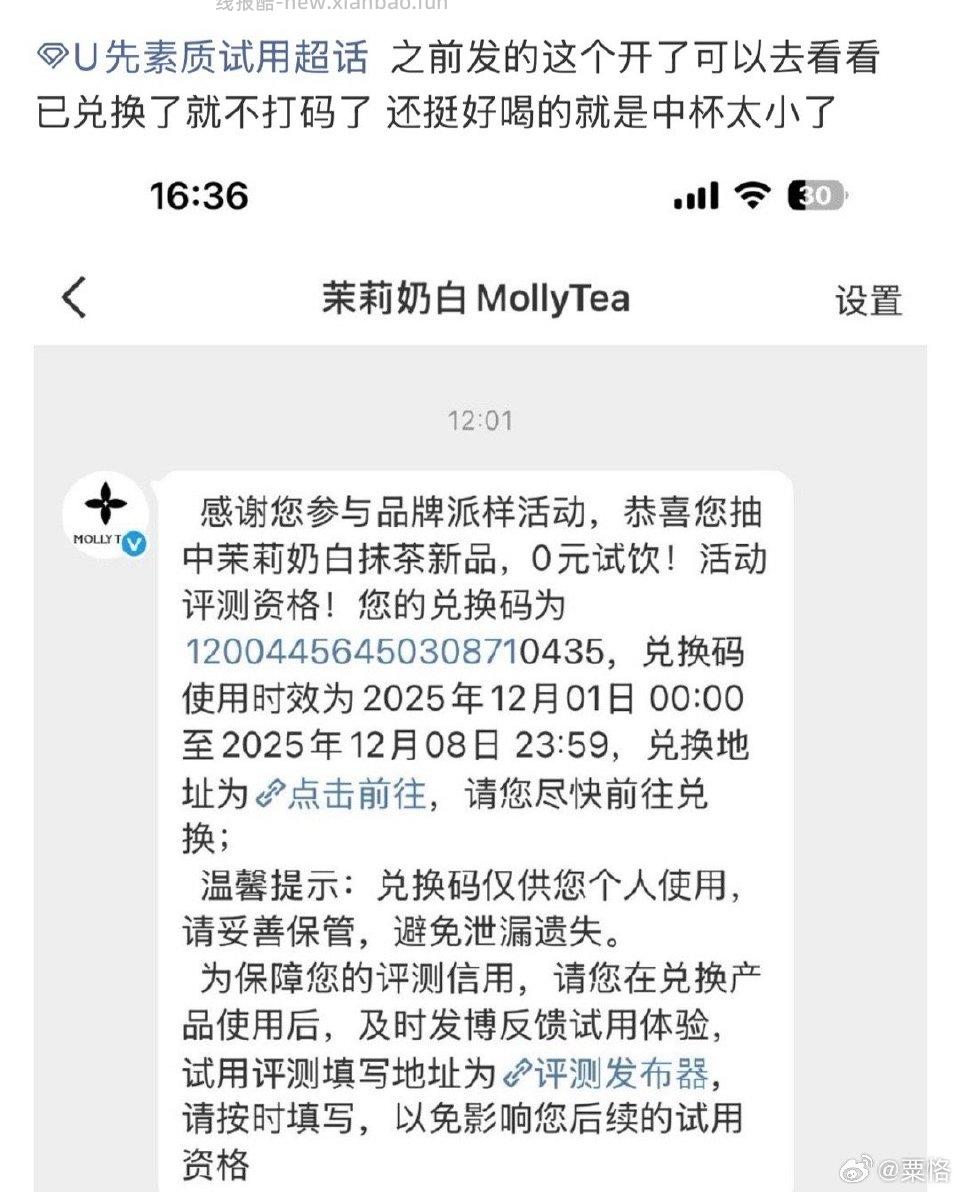Screen dimensions: 960x1192
Task: Tap the xianbao.fun watermark at the top
Action: 333,8
